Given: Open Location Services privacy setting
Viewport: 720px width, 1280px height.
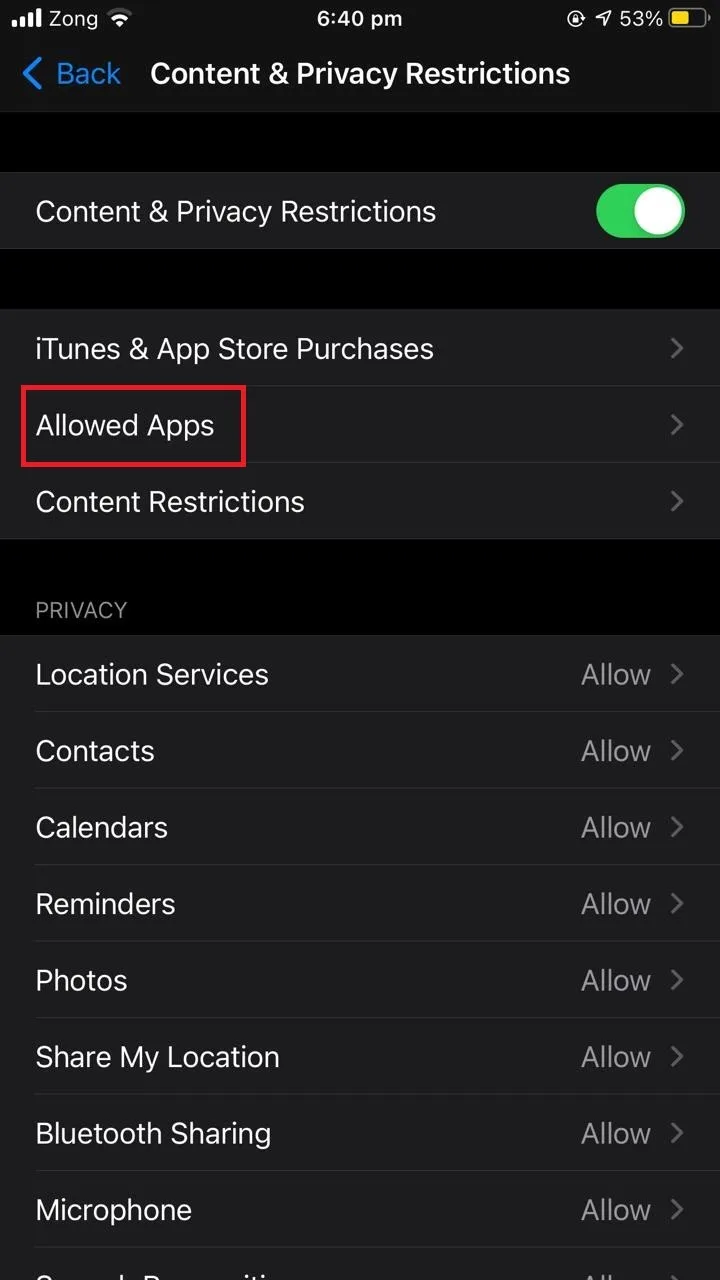Looking at the screenshot, I should click(x=360, y=674).
